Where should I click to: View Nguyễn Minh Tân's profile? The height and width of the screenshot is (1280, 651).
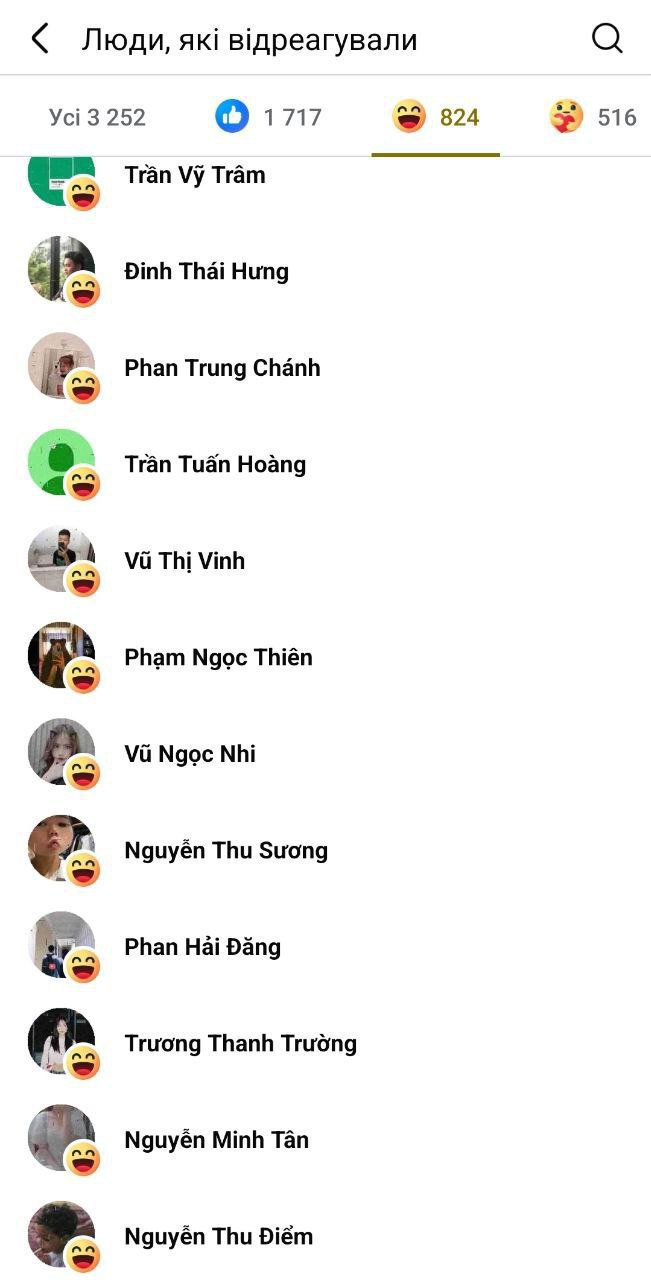(325, 1139)
